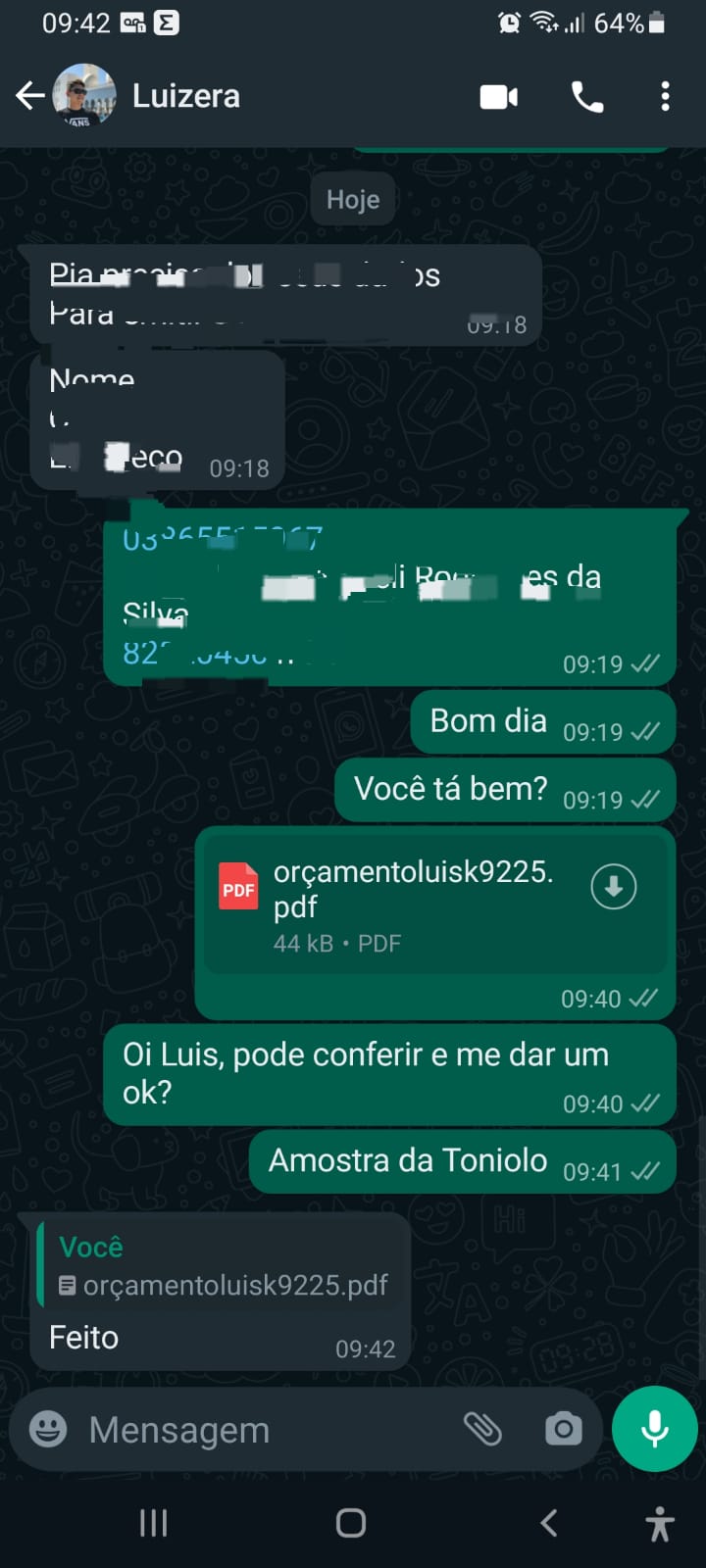Go to the home screen
Viewport: 706px width, 1568px height.
click(351, 1523)
